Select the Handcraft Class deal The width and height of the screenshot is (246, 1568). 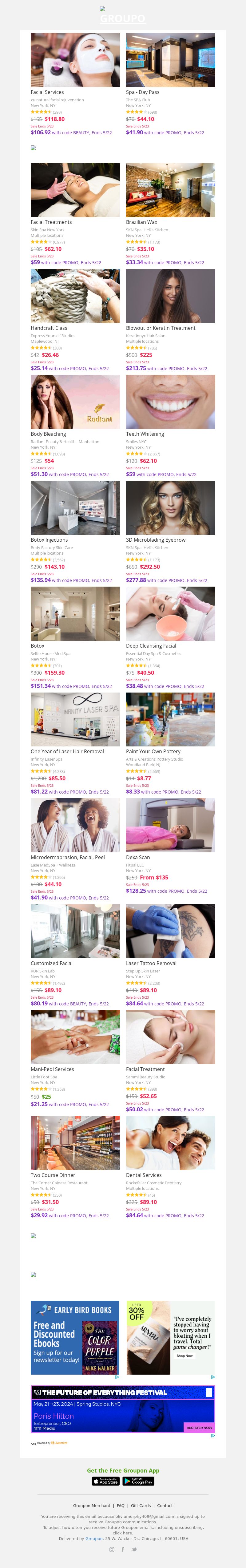point(75,296)
